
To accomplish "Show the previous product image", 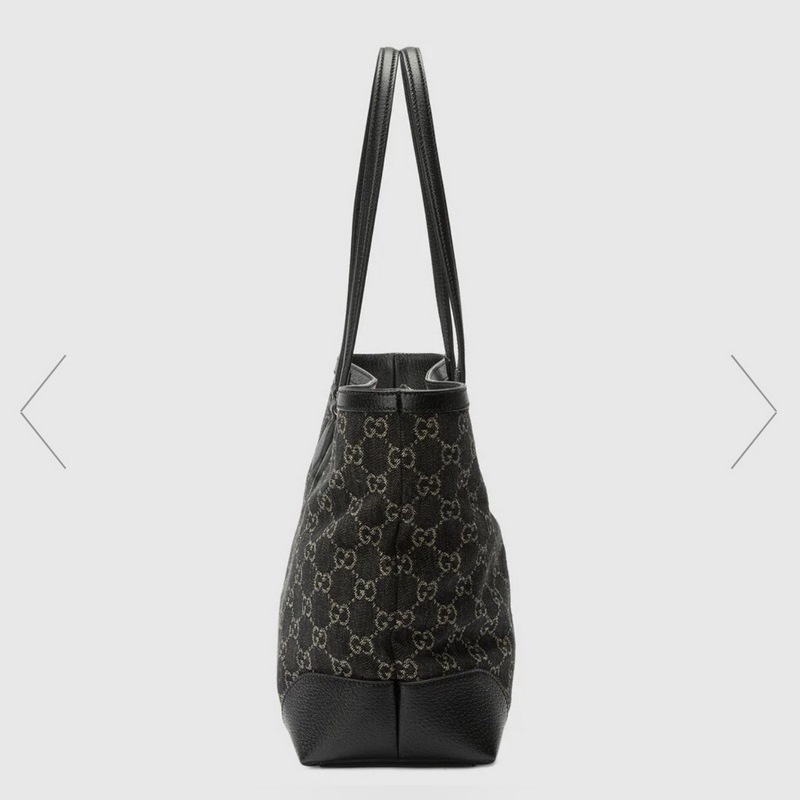I will pyautogui.click(x=42, y=411).
